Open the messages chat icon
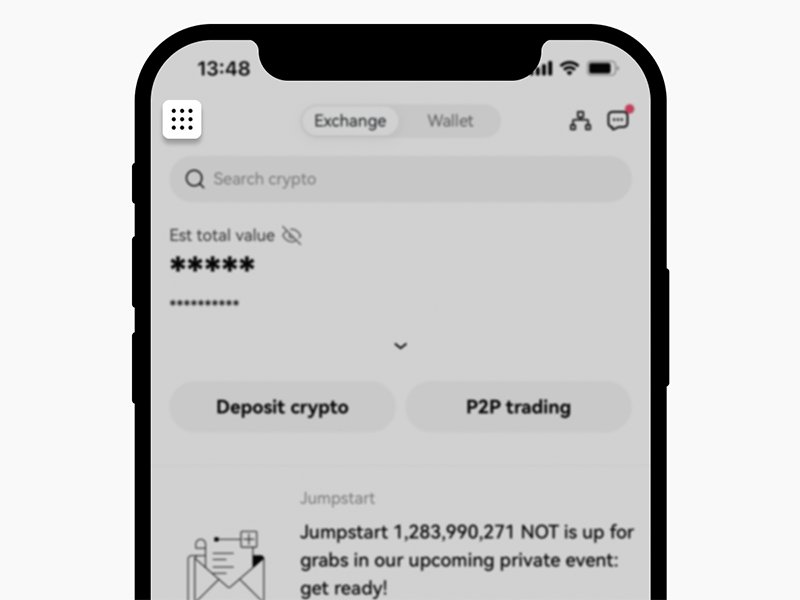Image resolution: width=800 pixels, height=600 pixels. point(619,120)
